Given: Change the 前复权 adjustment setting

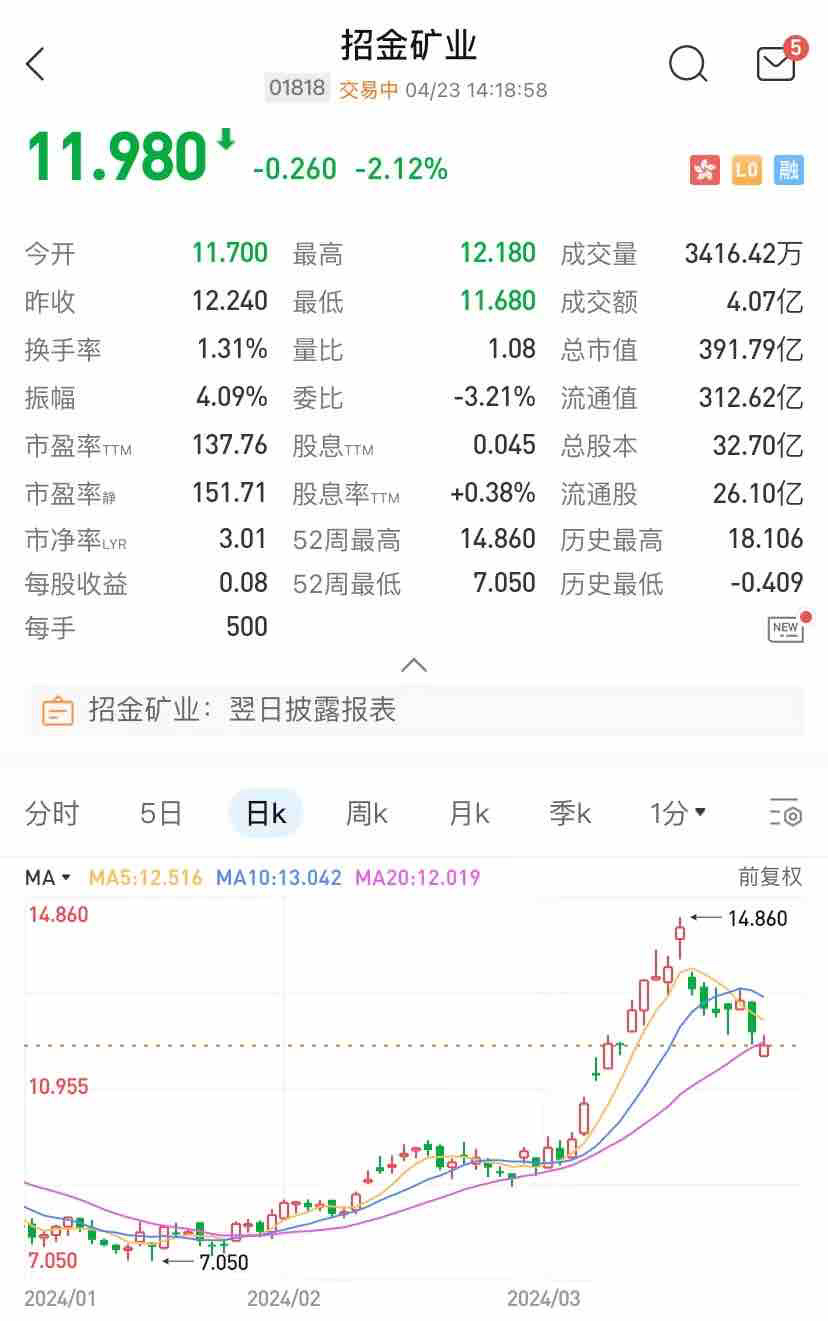Looking at the screenshot, I should 770,877.
